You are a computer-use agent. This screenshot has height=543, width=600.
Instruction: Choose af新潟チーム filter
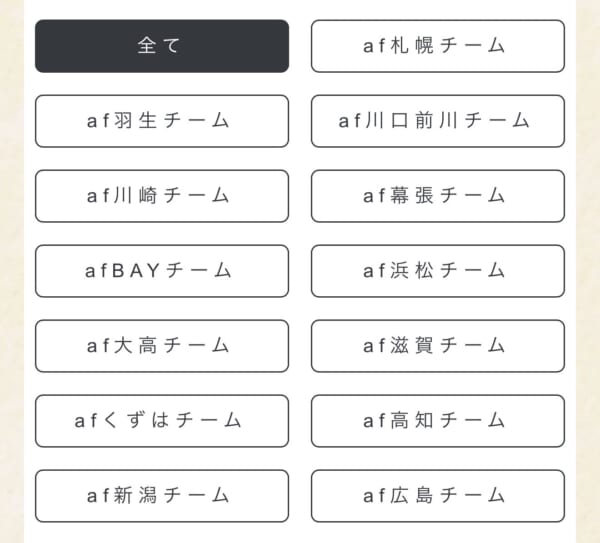161,496
